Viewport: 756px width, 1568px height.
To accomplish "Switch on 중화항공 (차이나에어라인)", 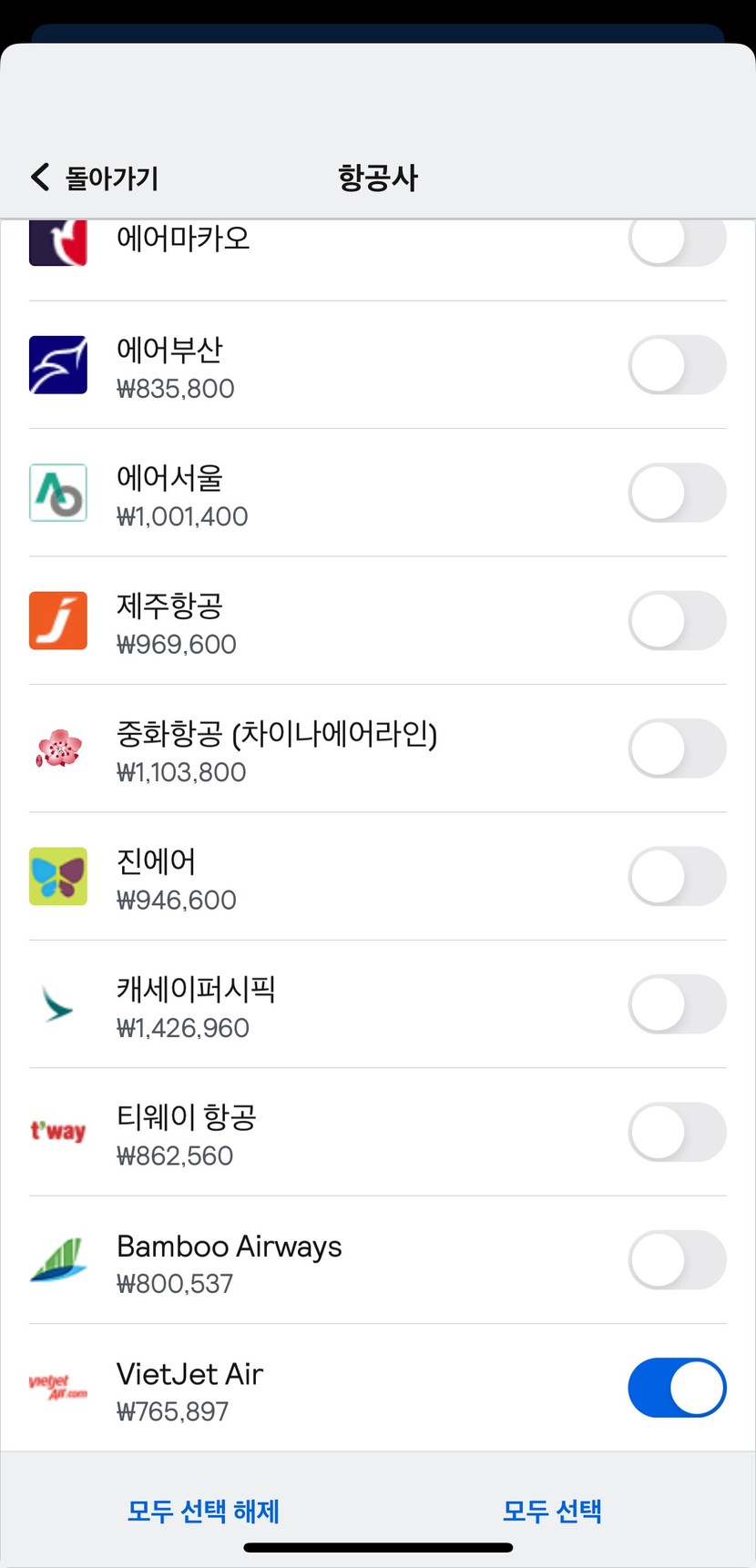I will point(677,748).
